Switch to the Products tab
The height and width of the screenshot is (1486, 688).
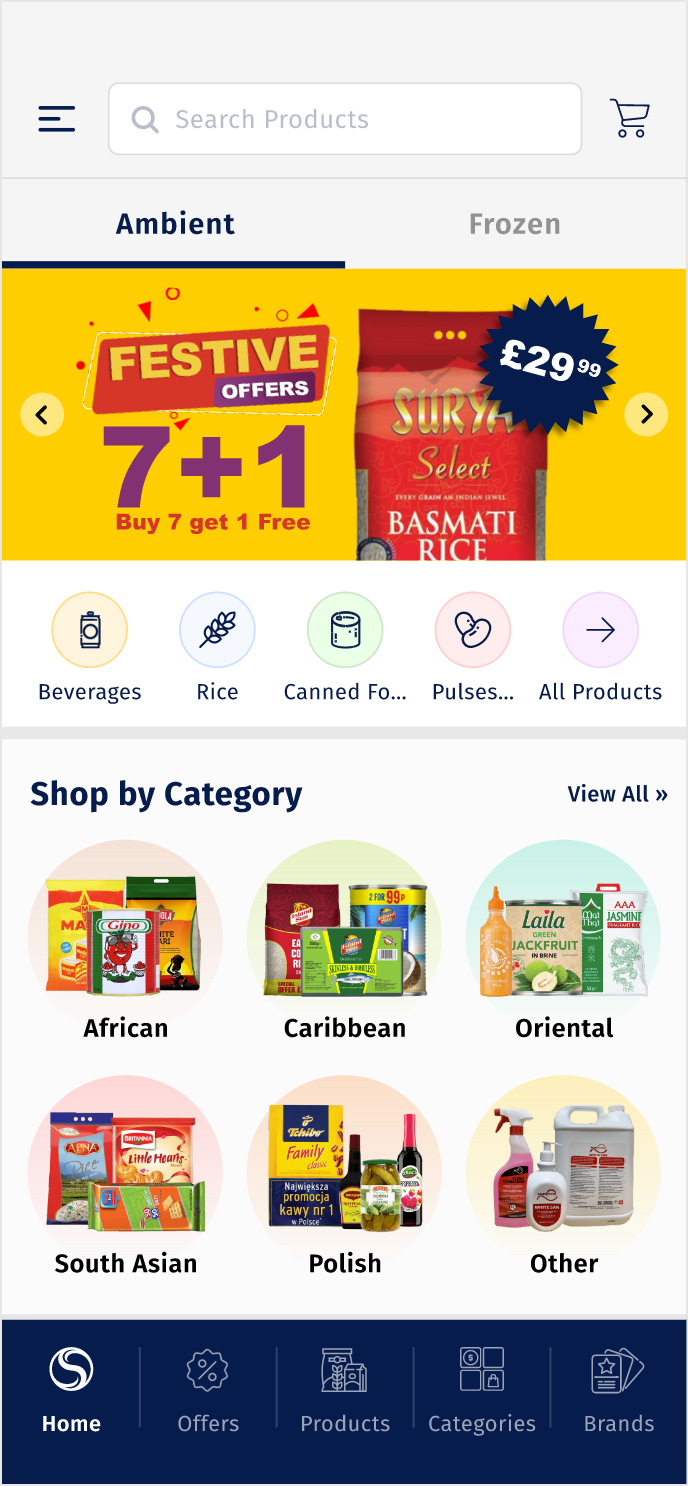coord(345,1390)
